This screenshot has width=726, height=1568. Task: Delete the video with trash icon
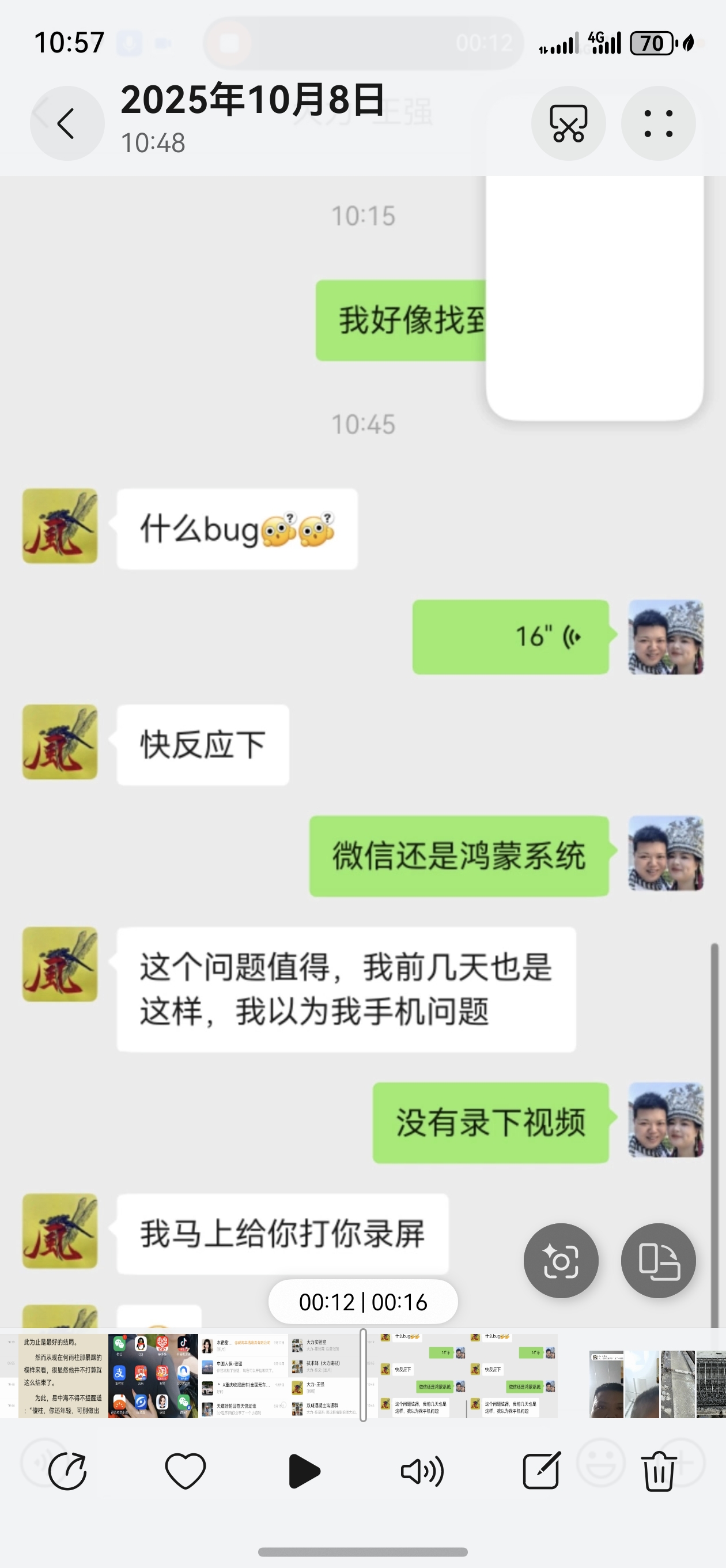659,1471
